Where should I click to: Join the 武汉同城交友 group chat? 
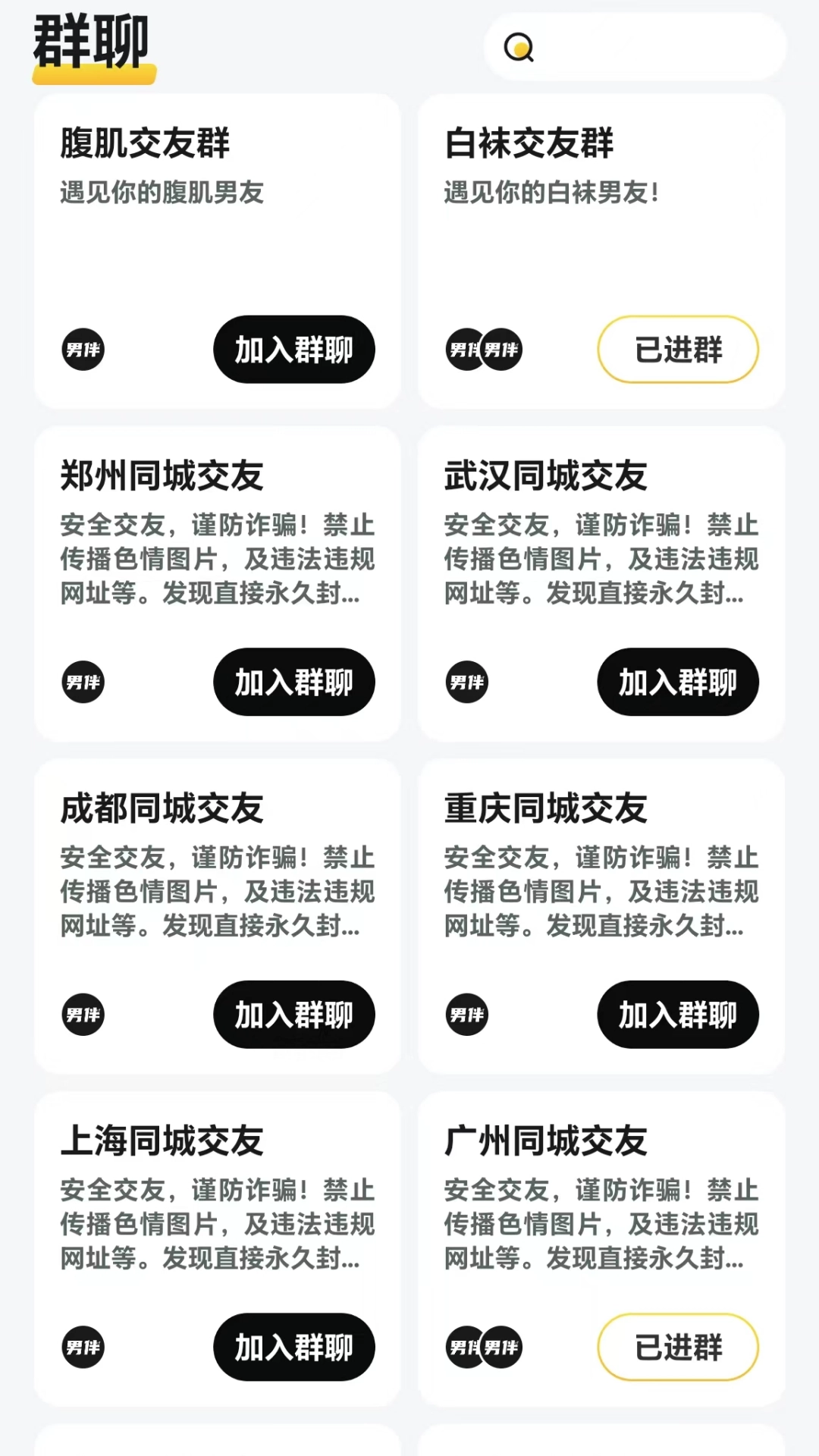pyautogui.click(x=677, y=682)
